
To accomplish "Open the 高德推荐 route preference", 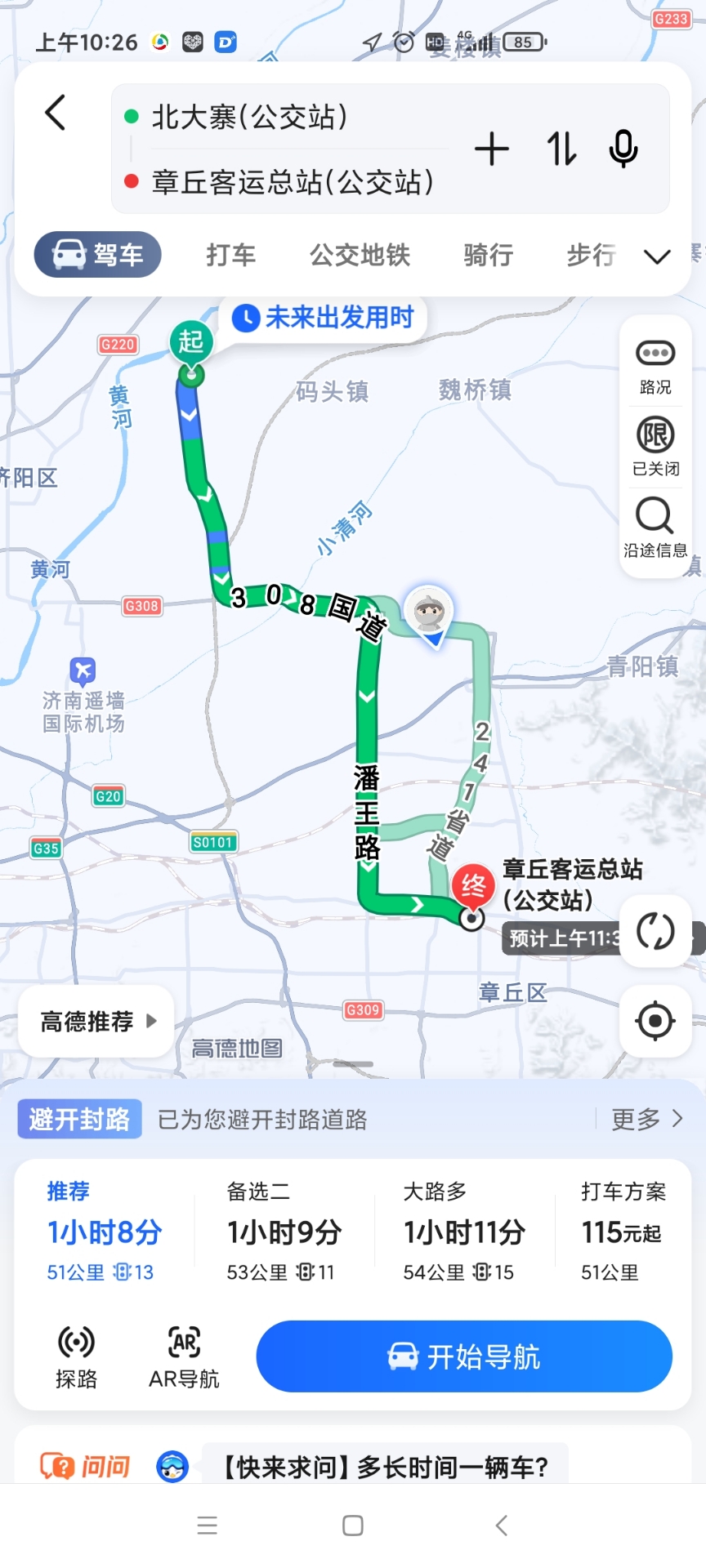I will (x=96, y=1022).
